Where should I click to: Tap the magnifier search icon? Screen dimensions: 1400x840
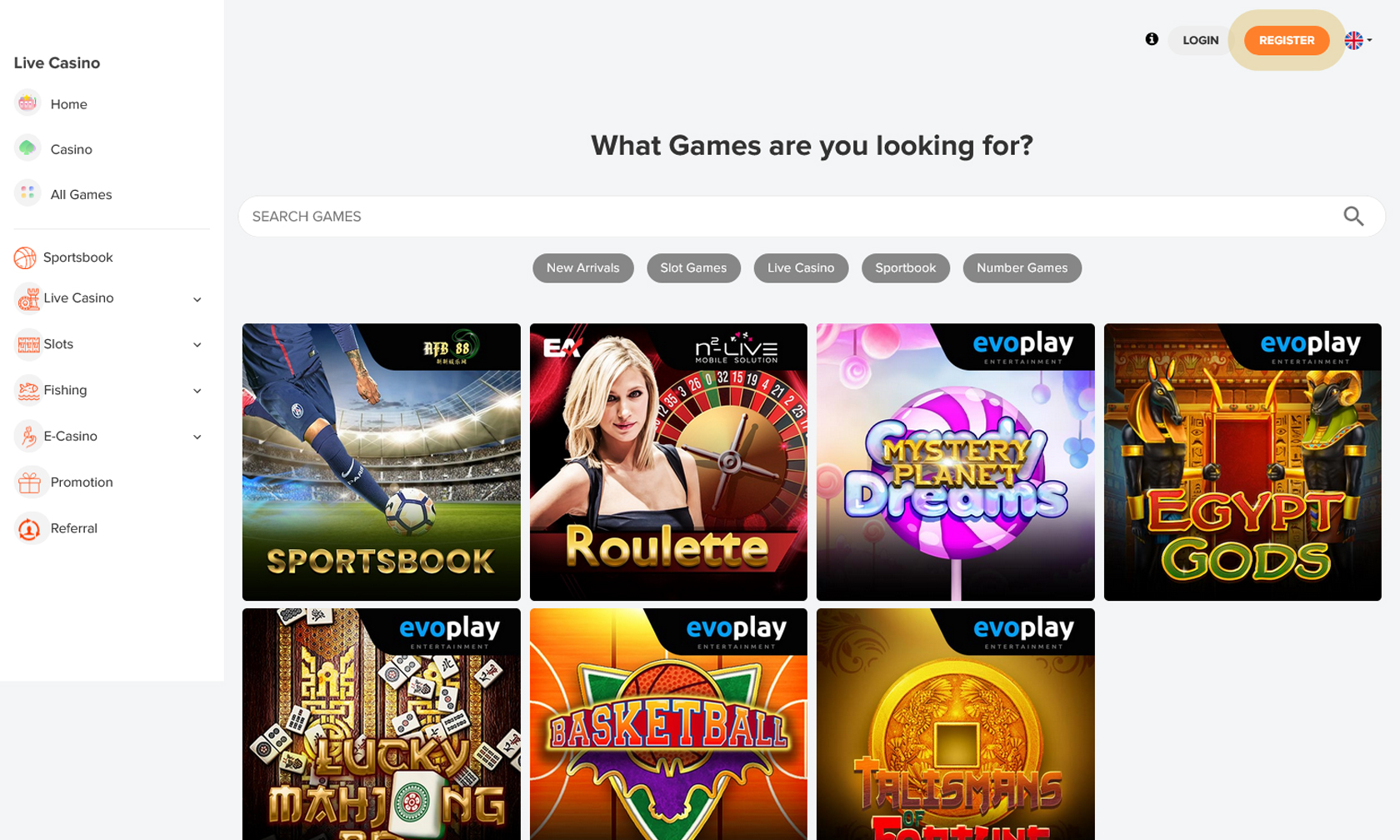[x=1353, y=217]
